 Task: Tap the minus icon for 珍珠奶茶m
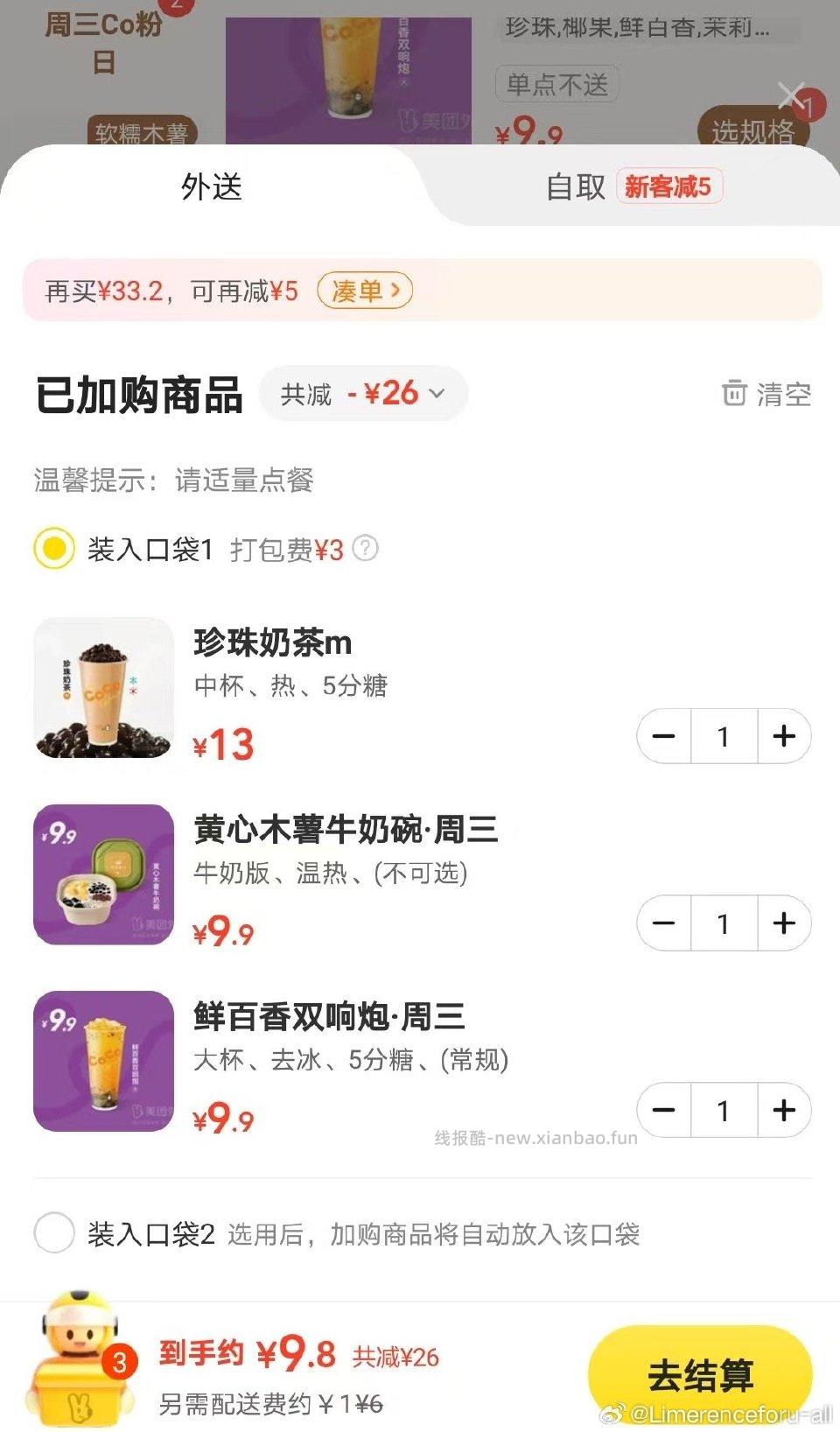tap(664, 736)
